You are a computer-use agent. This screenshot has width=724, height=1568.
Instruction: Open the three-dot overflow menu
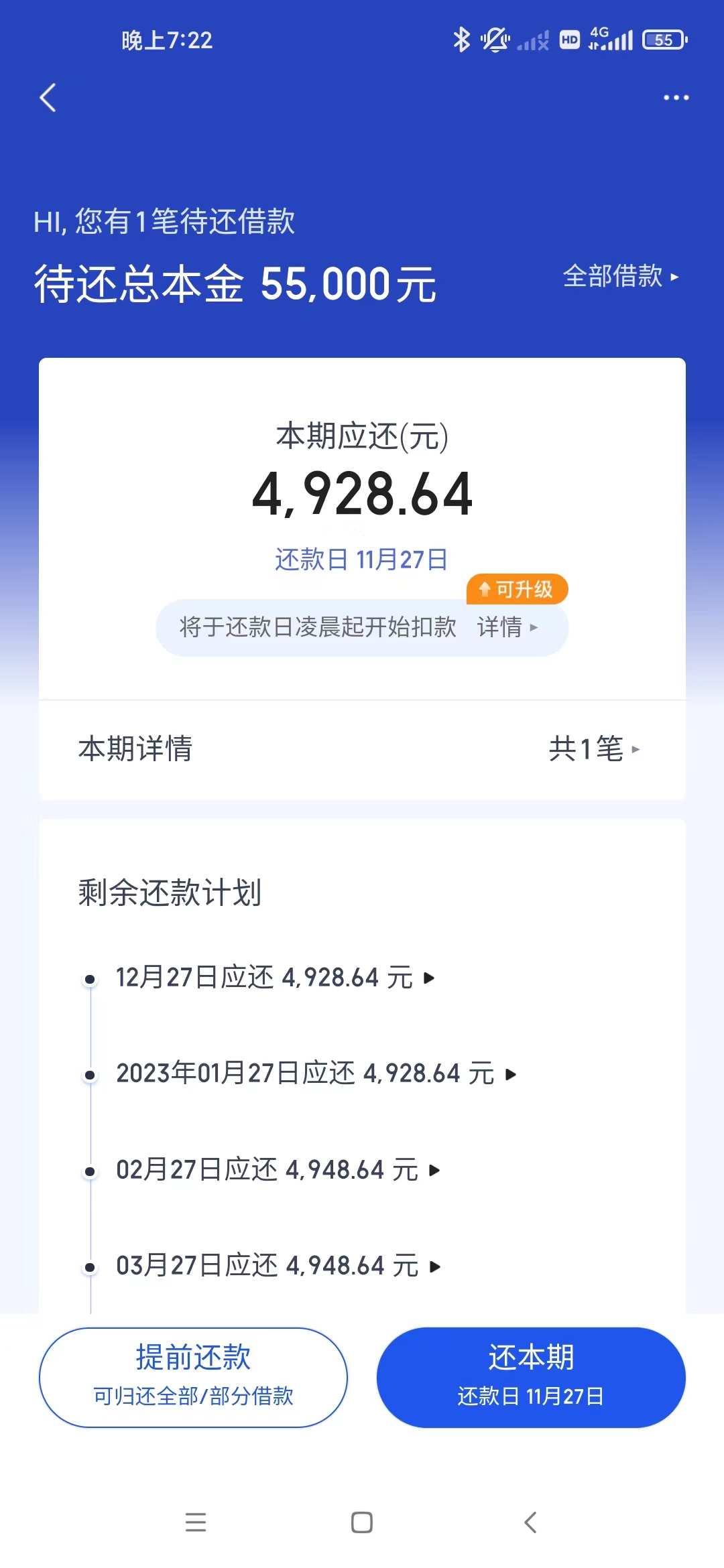(x=675, y=98)
